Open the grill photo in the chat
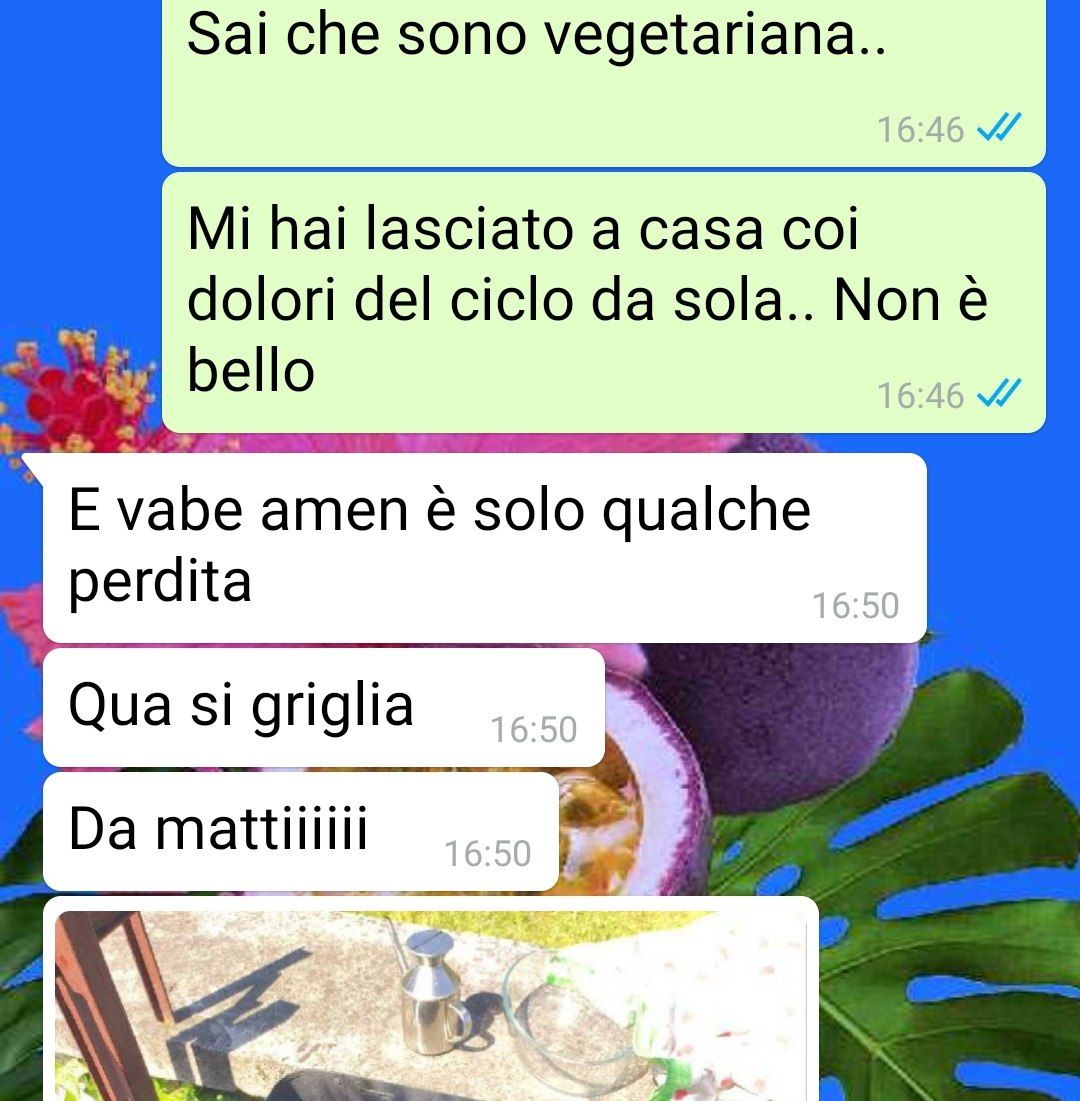 point(430,1005)
